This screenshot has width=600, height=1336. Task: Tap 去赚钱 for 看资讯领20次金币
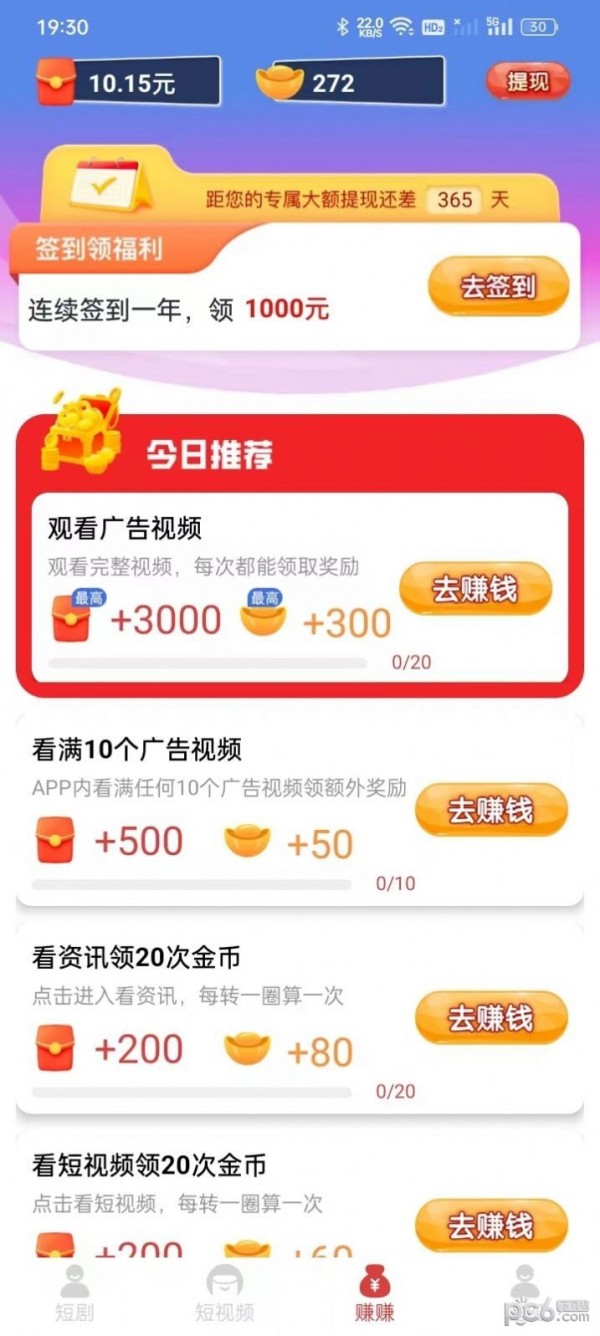490,1018
